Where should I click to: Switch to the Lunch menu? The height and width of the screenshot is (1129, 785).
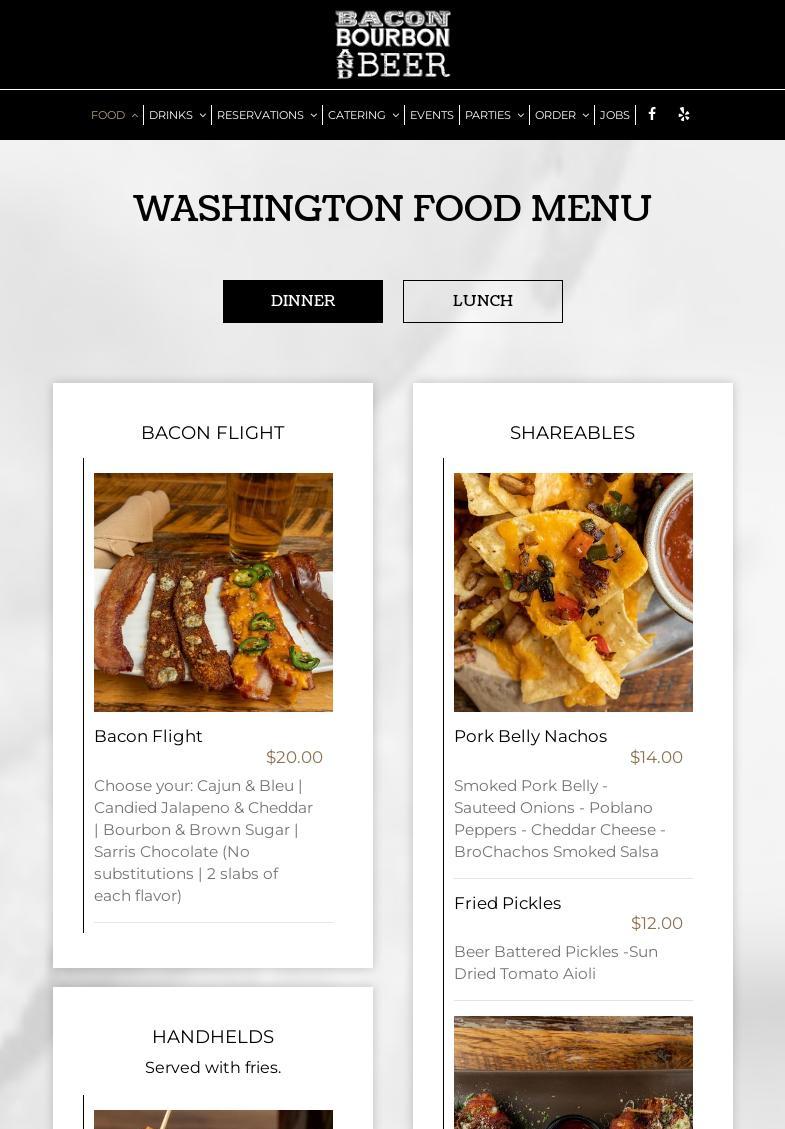pos(483,301)
